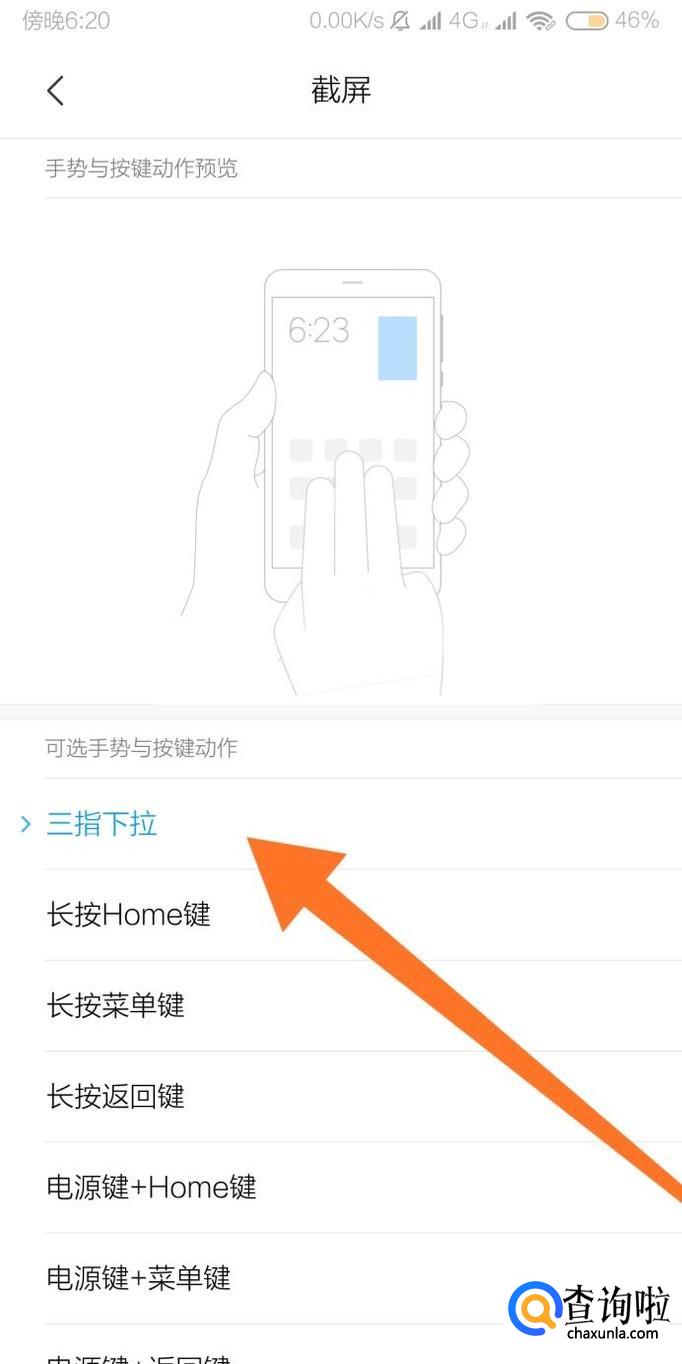The width and height of the screenshot is (682, 1364).
Task: Select the 长按菜单键 option
Action: tap(116, 1005)
